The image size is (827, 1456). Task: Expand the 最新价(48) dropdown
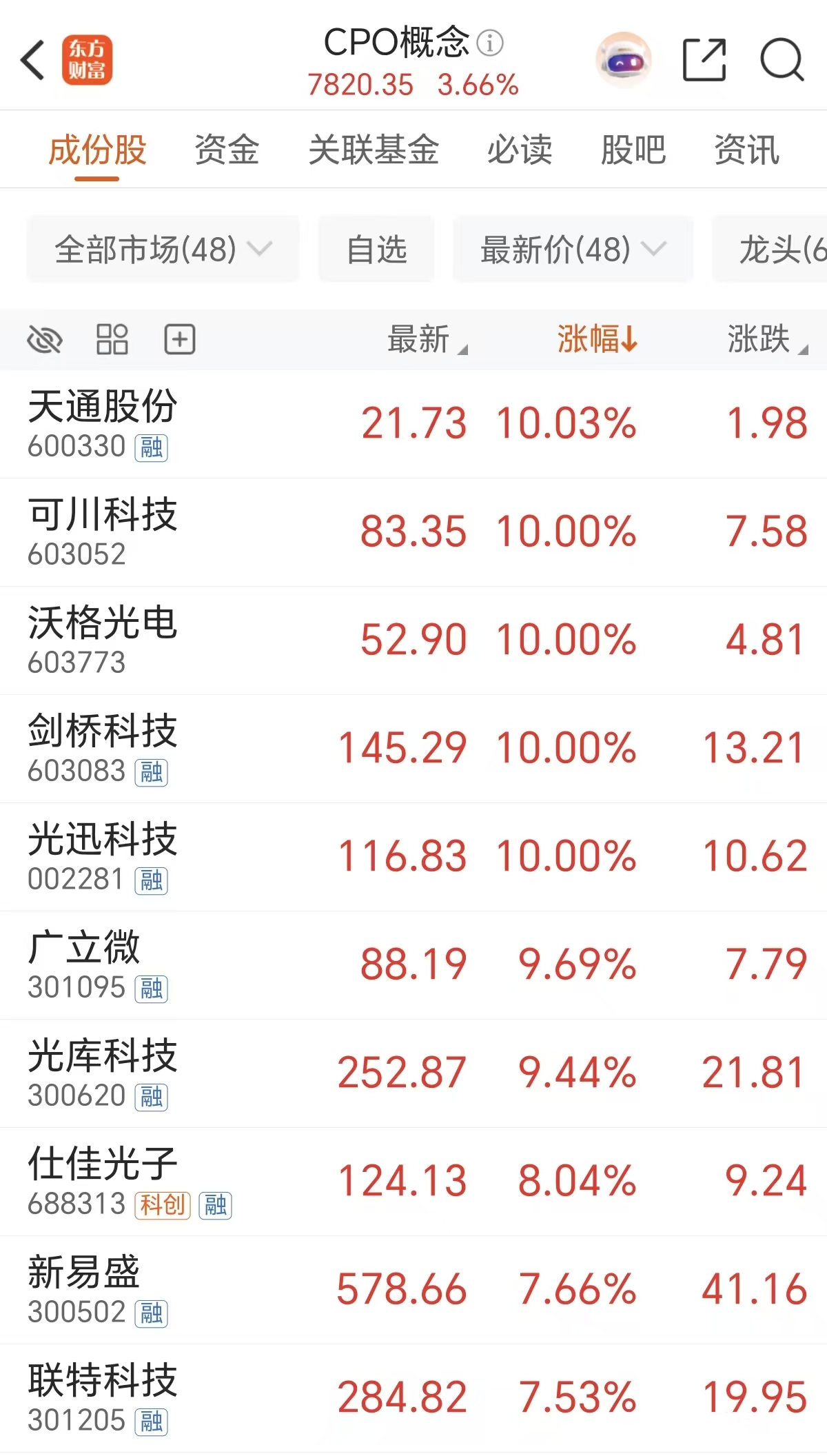pyautogui.click(x=573, y=250)
